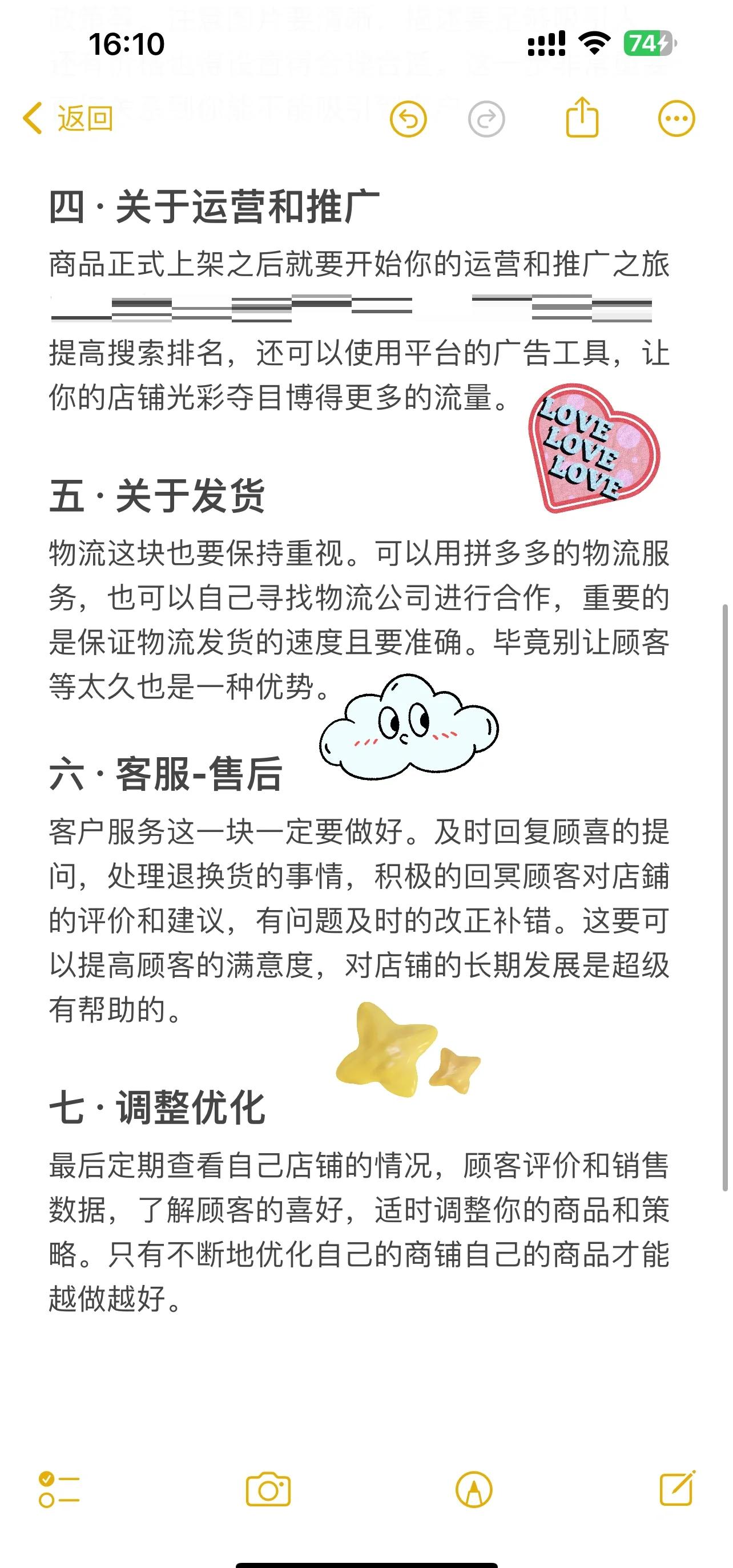This screenshot has width=733, height=1568.
Task: Undo the last edit
Action: [408, 119]
